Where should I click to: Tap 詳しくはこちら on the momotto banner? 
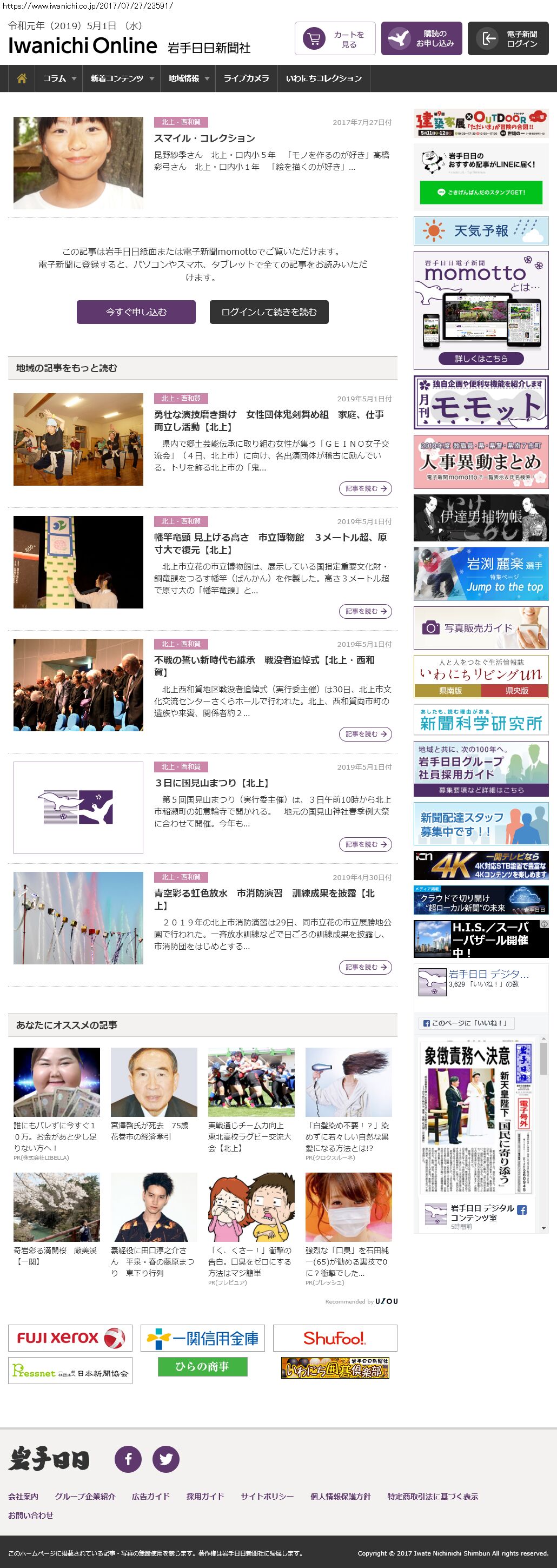pos(481,359)
